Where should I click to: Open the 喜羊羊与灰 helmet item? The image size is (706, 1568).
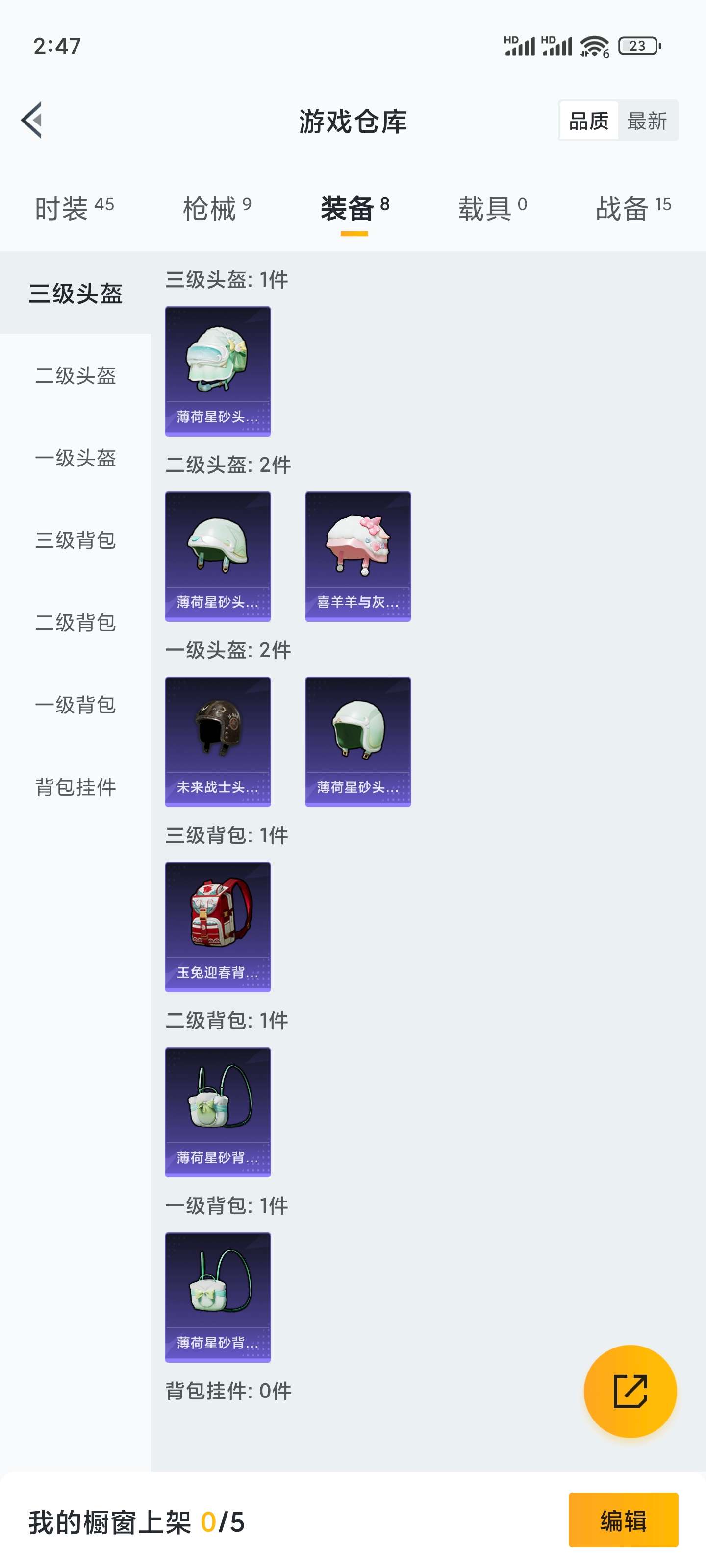tap(357, 555)
